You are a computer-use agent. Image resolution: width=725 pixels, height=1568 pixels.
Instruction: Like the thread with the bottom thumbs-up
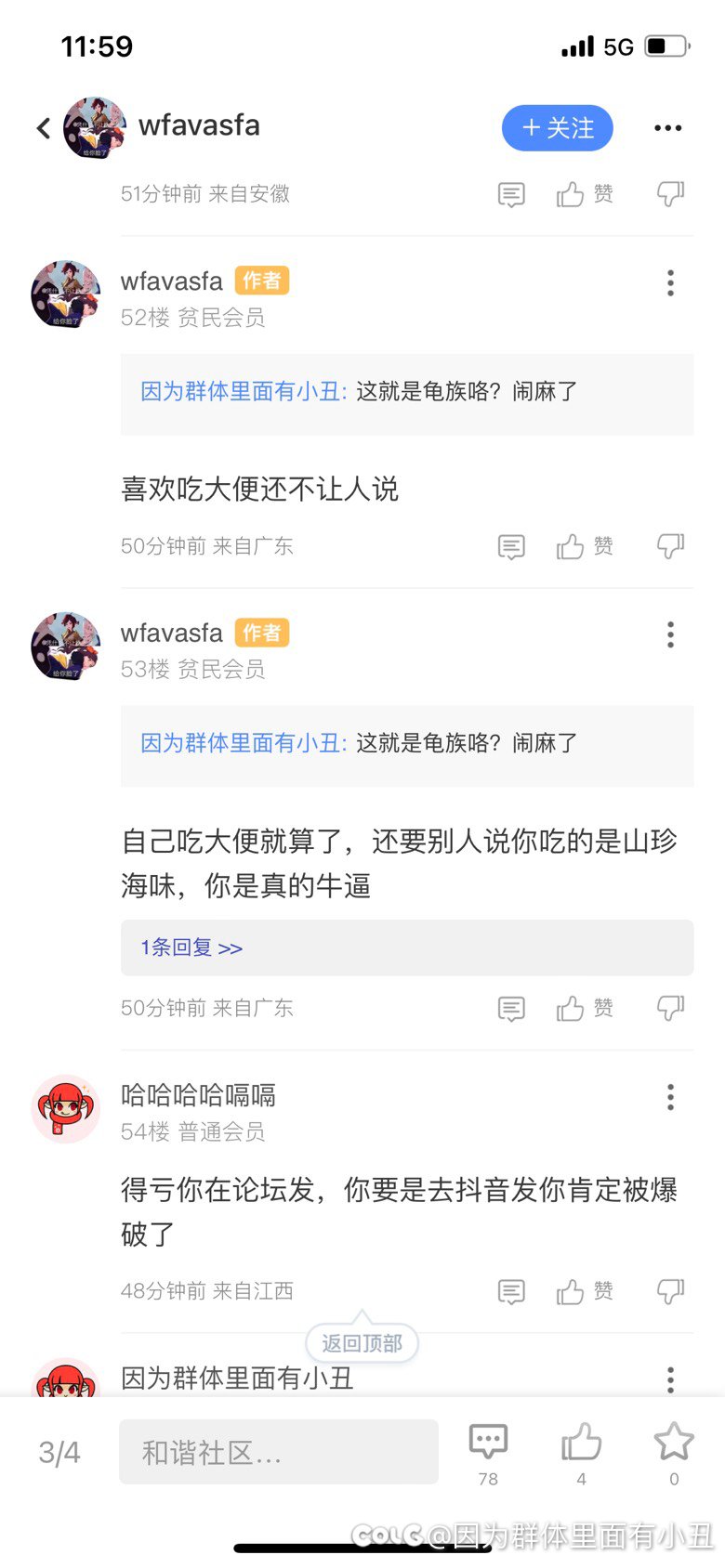point(582,1452)
